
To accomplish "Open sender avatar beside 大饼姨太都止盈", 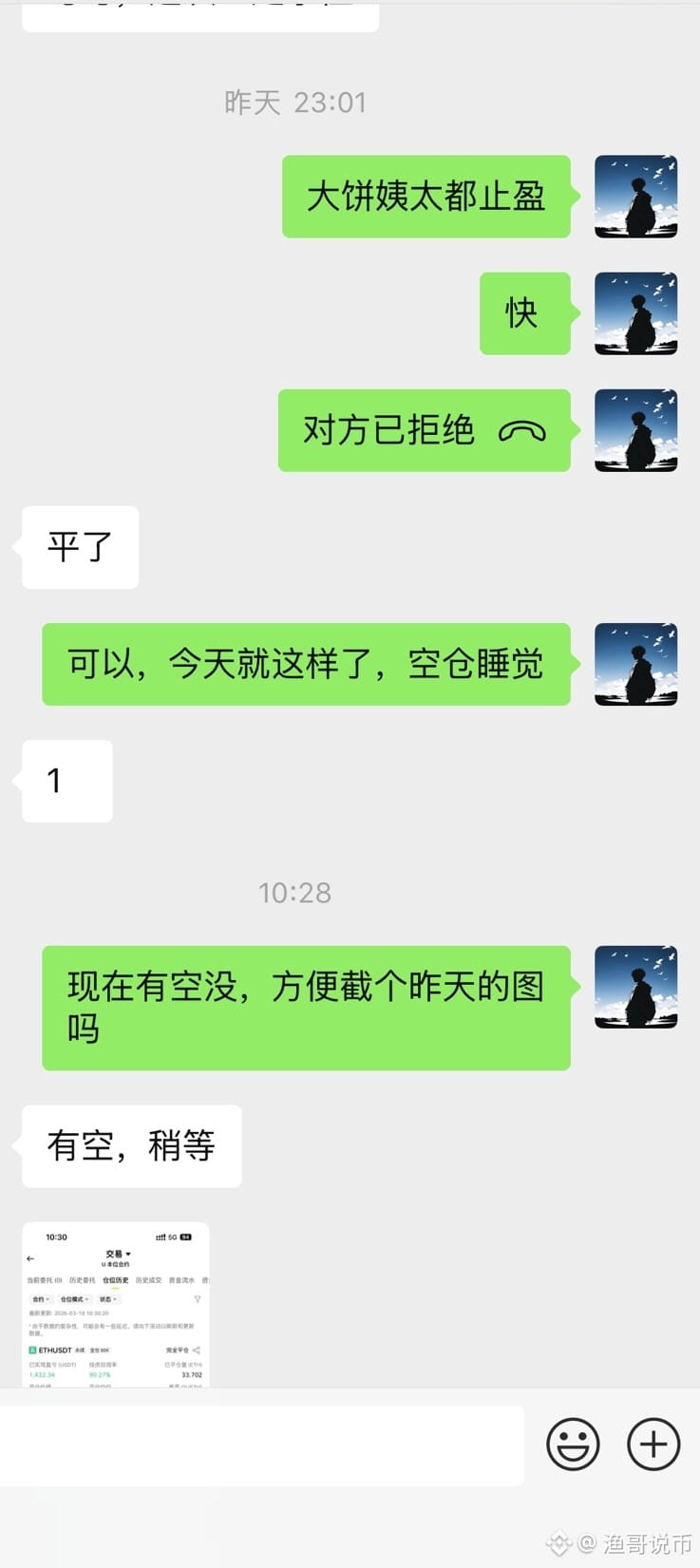I will pos(635,197).
